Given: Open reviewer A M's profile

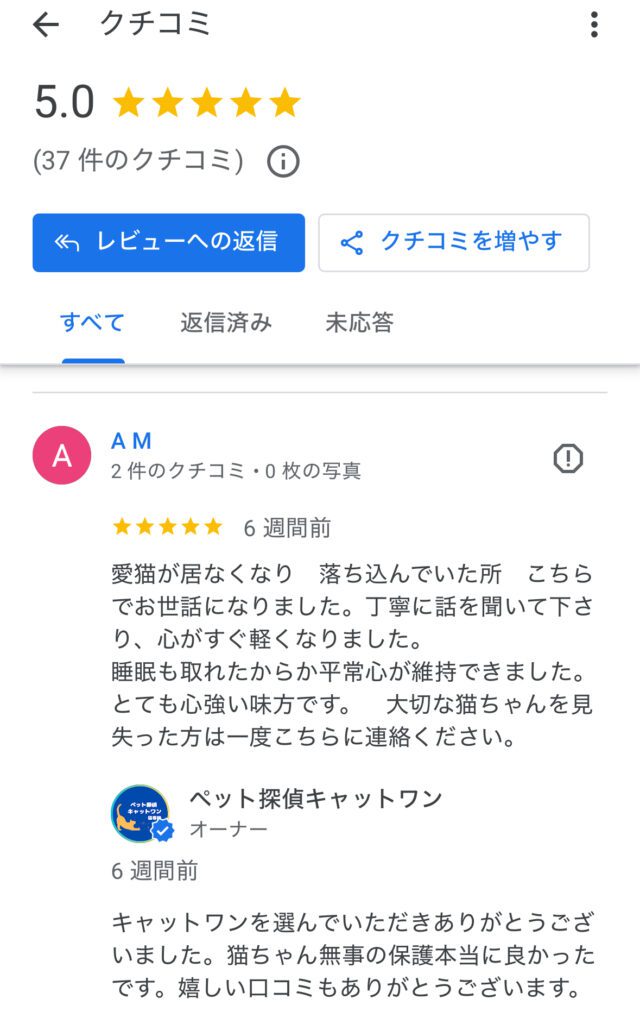Looking at the screenshot, I should click(131, 441).
